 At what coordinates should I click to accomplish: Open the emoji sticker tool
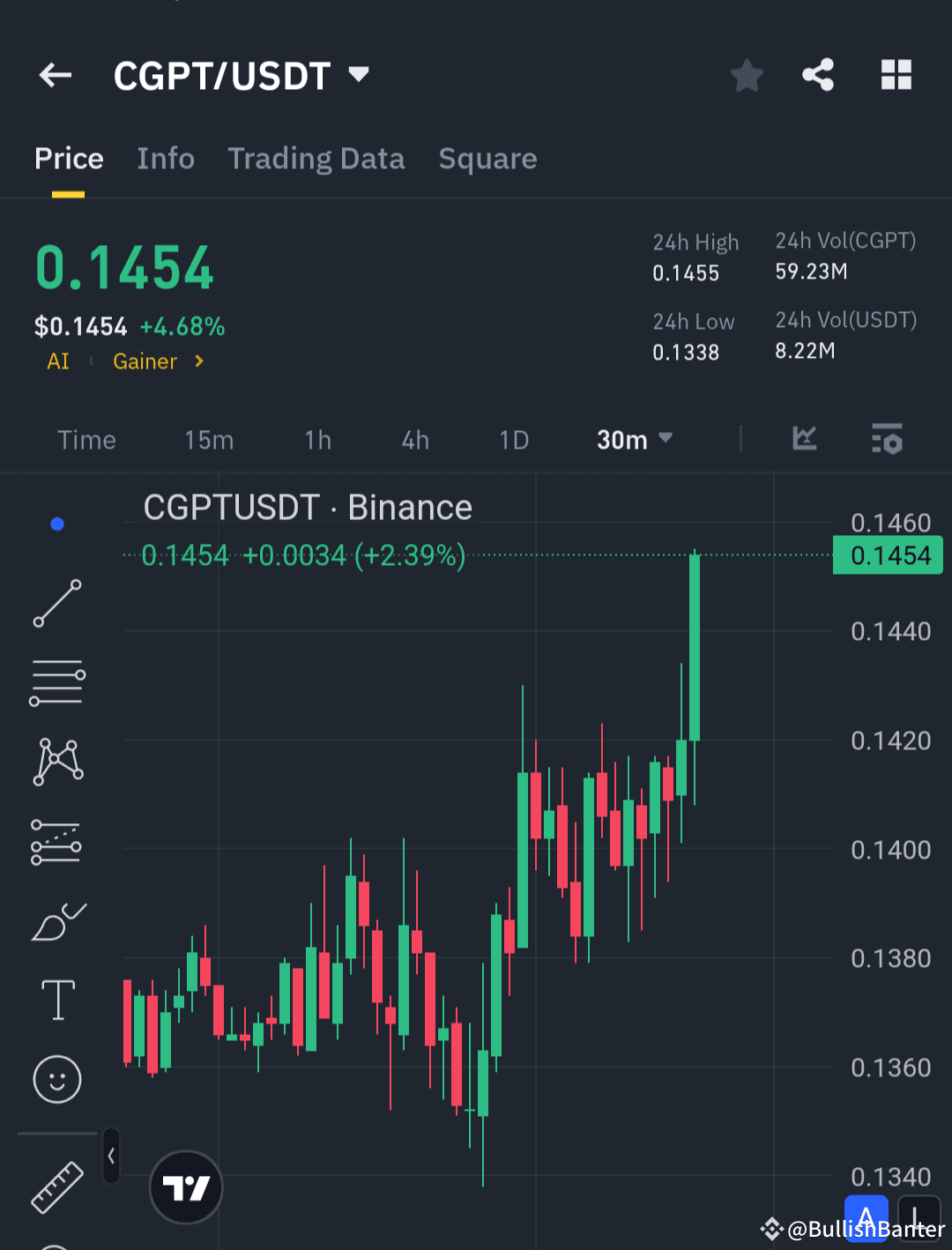click(x=56, y=1078)
